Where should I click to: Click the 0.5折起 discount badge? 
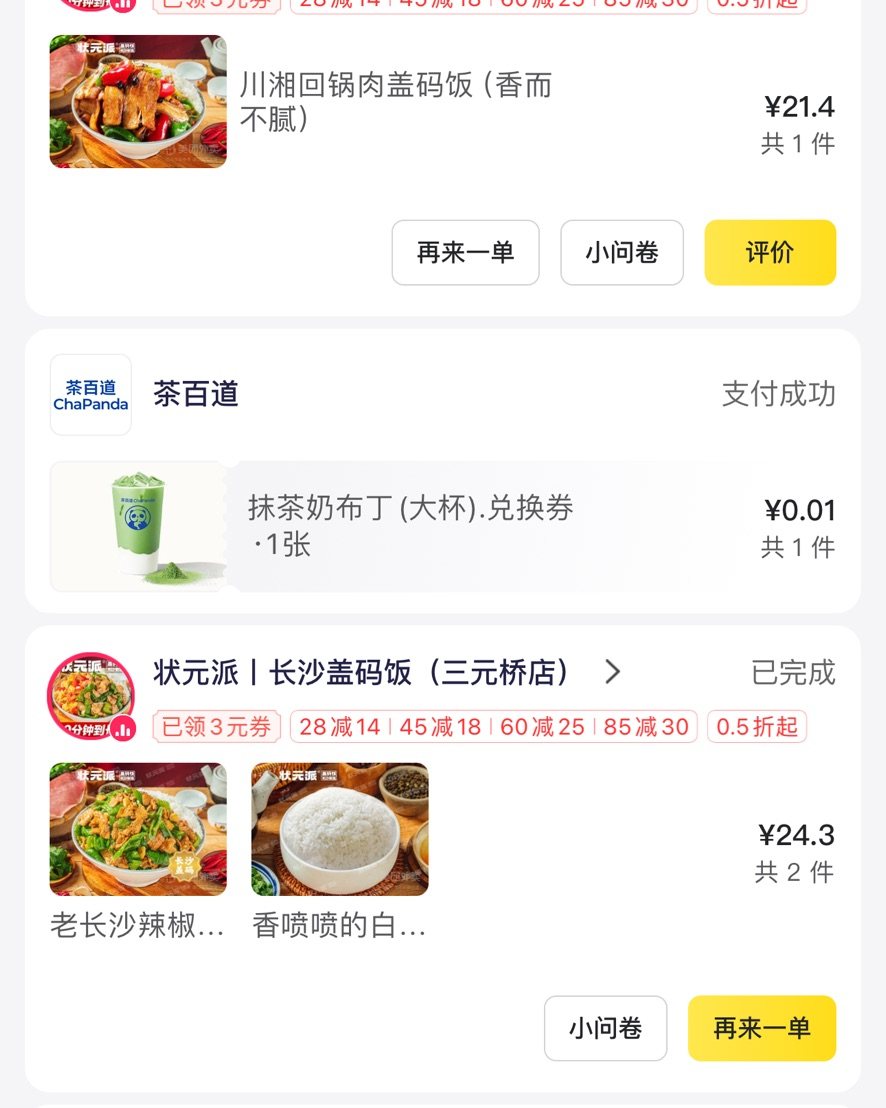click(x=757, y=727)
